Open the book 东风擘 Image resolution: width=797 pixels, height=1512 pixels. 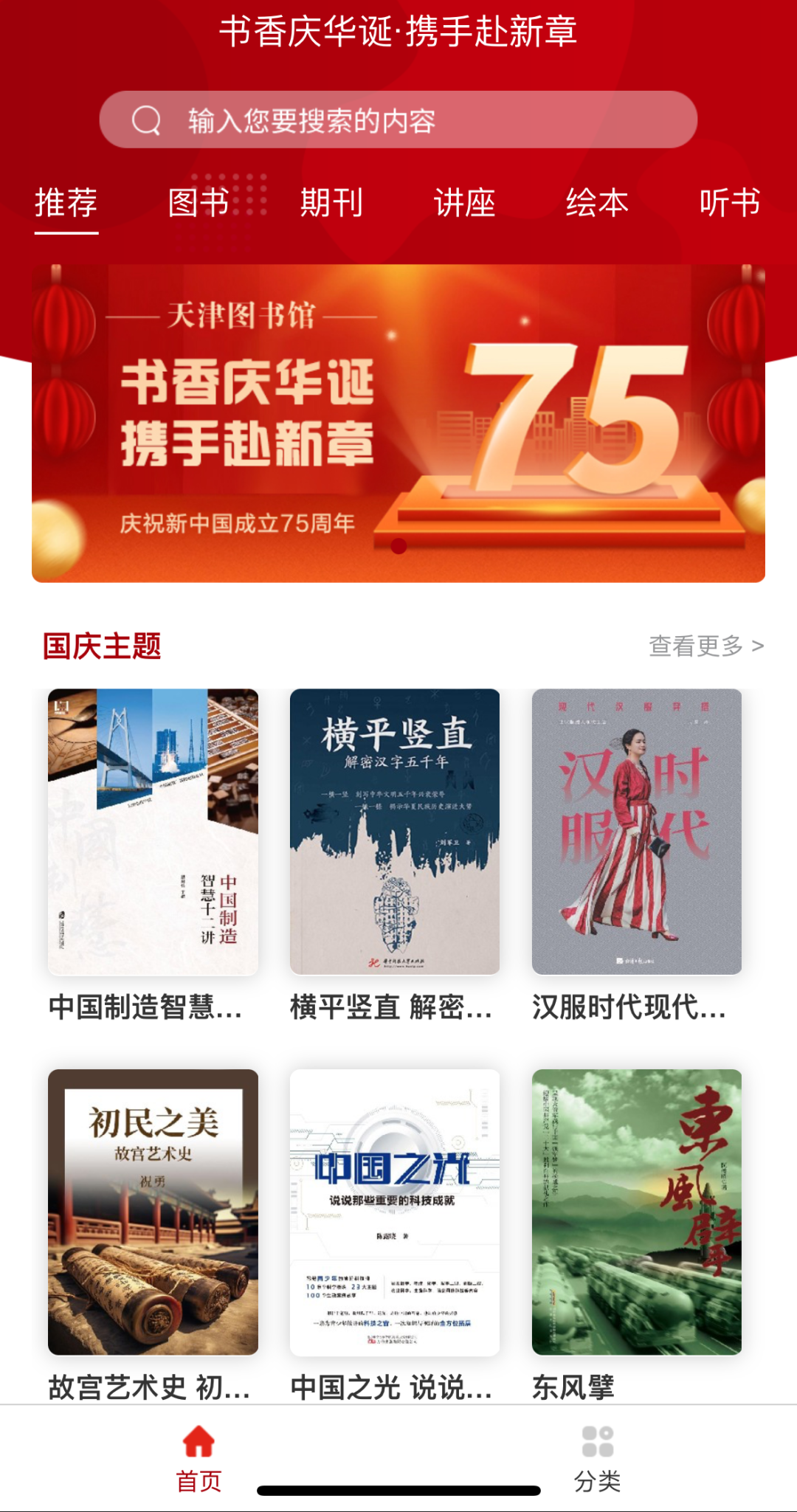point(637,1212)
